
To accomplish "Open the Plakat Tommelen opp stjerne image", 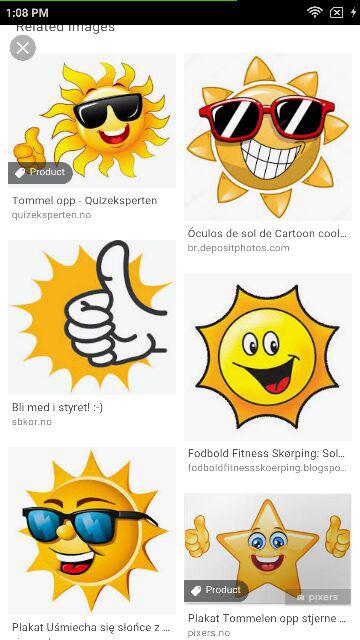I will click(268, 548).
